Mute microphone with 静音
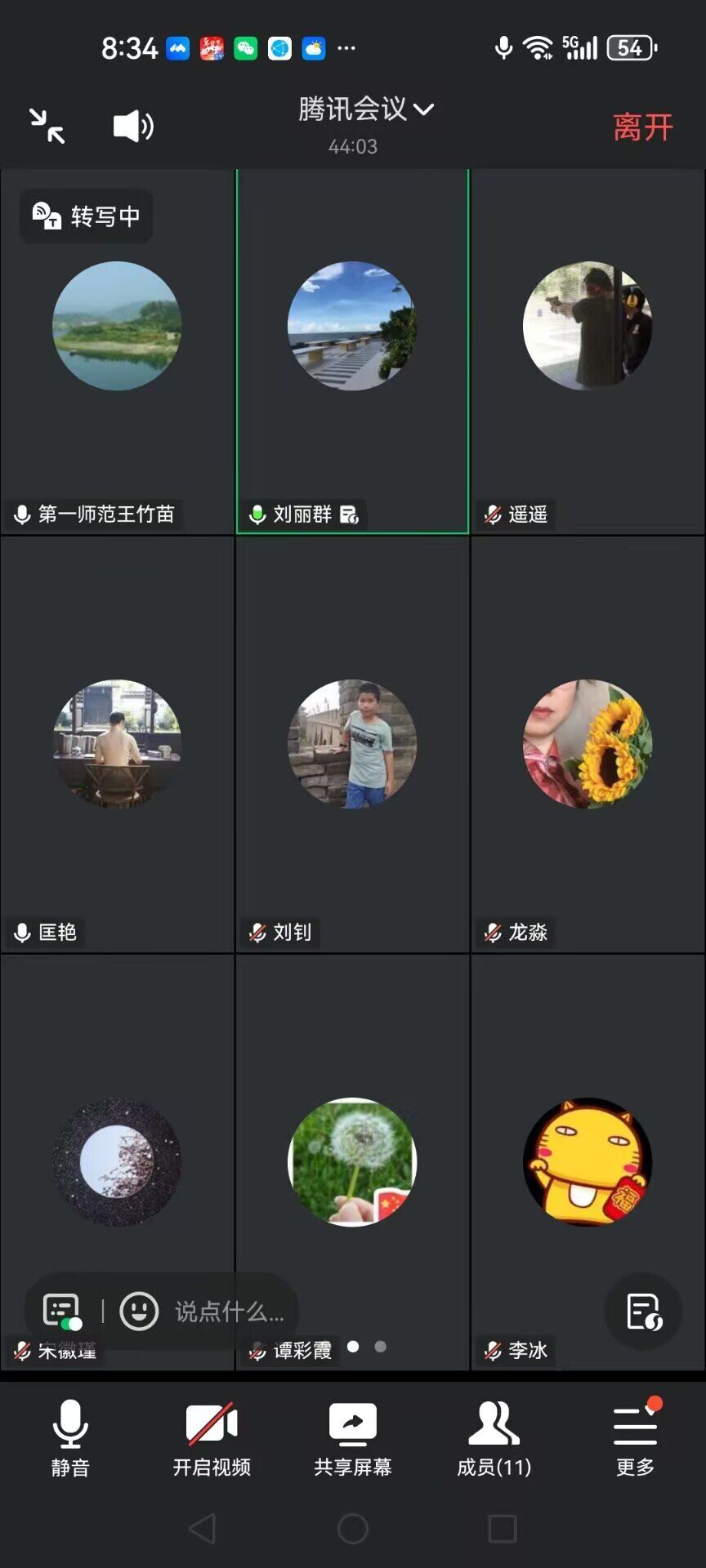 (70, 1437)
